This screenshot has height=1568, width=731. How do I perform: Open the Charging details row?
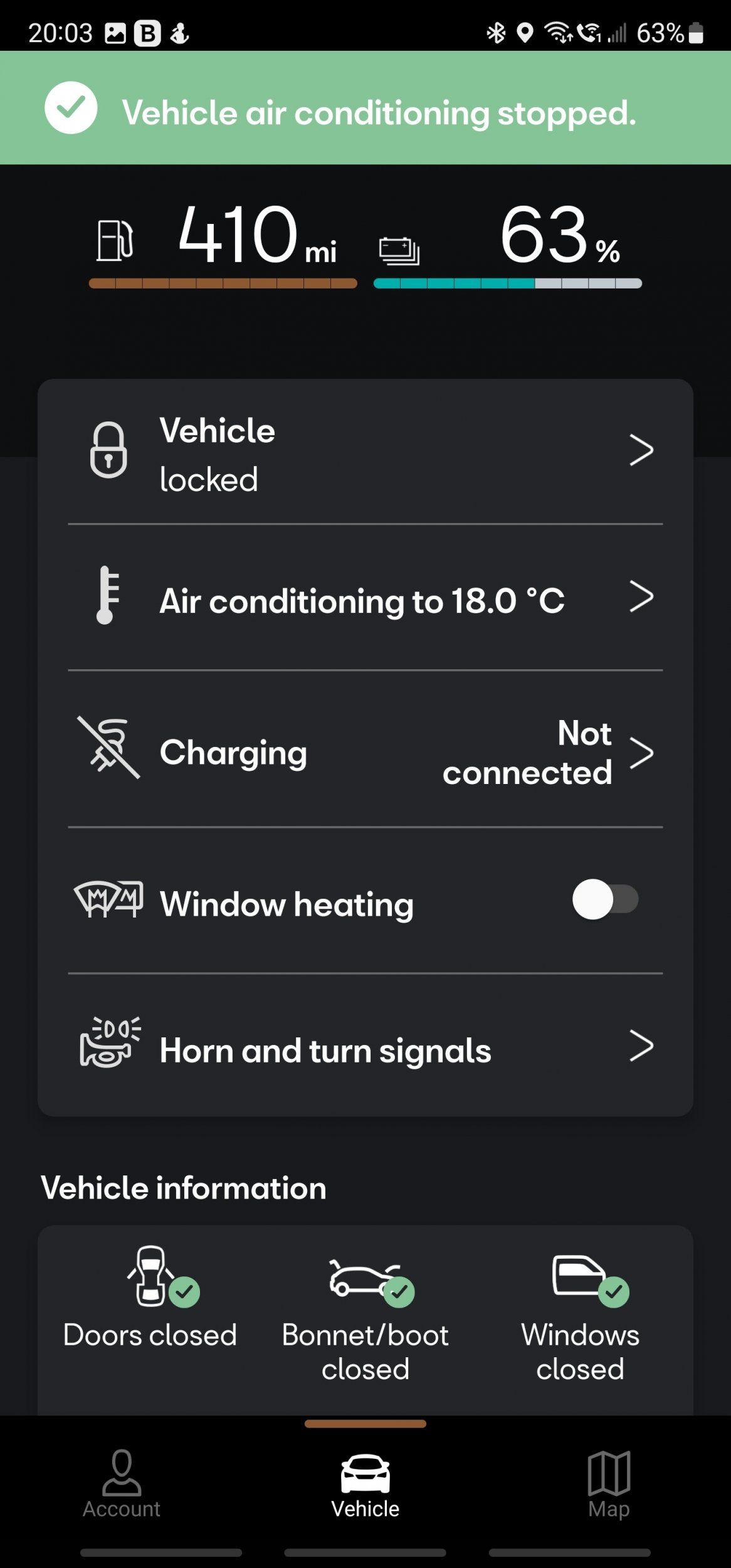click(x=365, y=751)
